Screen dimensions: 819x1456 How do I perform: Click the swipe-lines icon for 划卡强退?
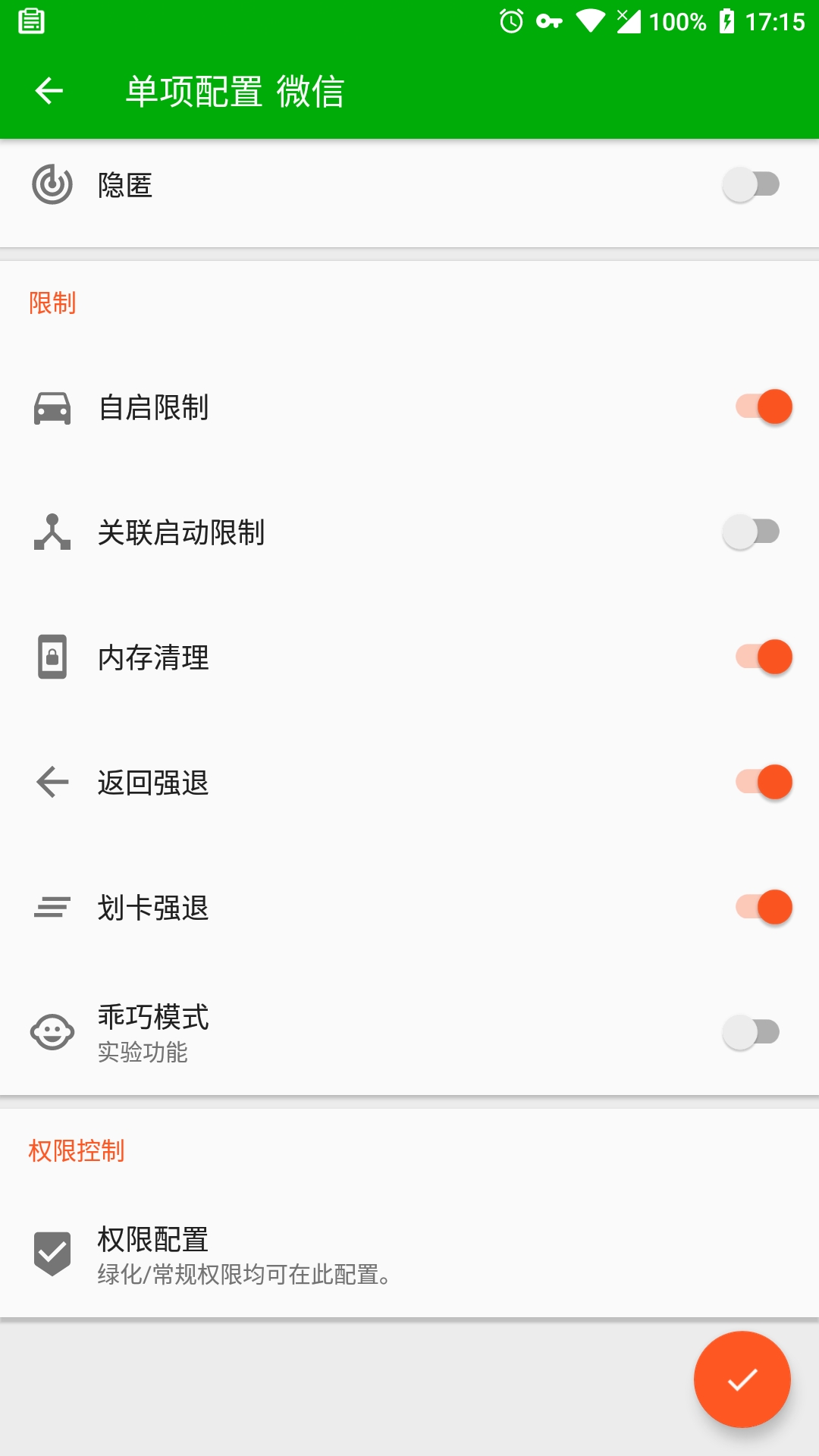pos(51,908)
